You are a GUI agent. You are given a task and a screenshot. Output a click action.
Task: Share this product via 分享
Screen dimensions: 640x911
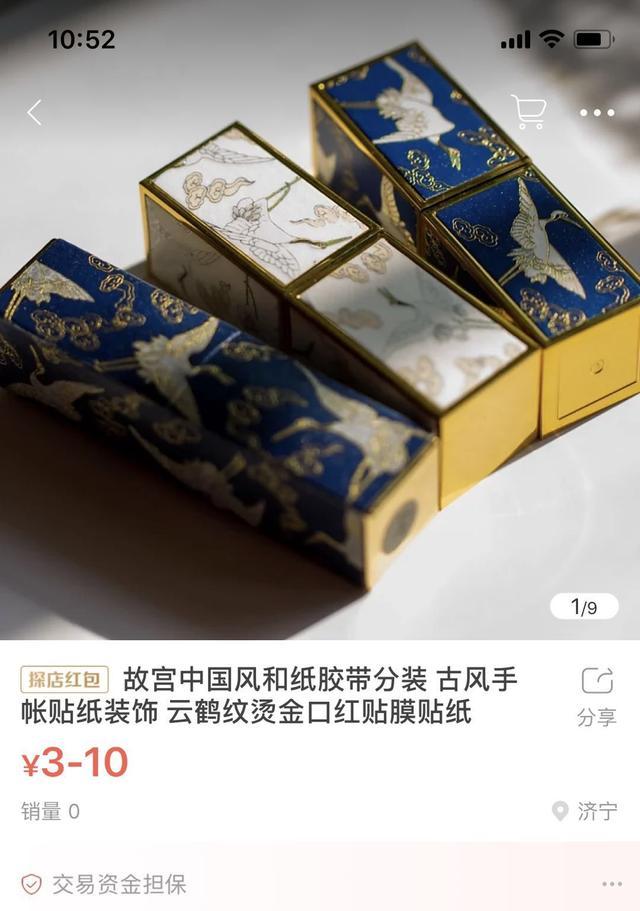[596, 695]
